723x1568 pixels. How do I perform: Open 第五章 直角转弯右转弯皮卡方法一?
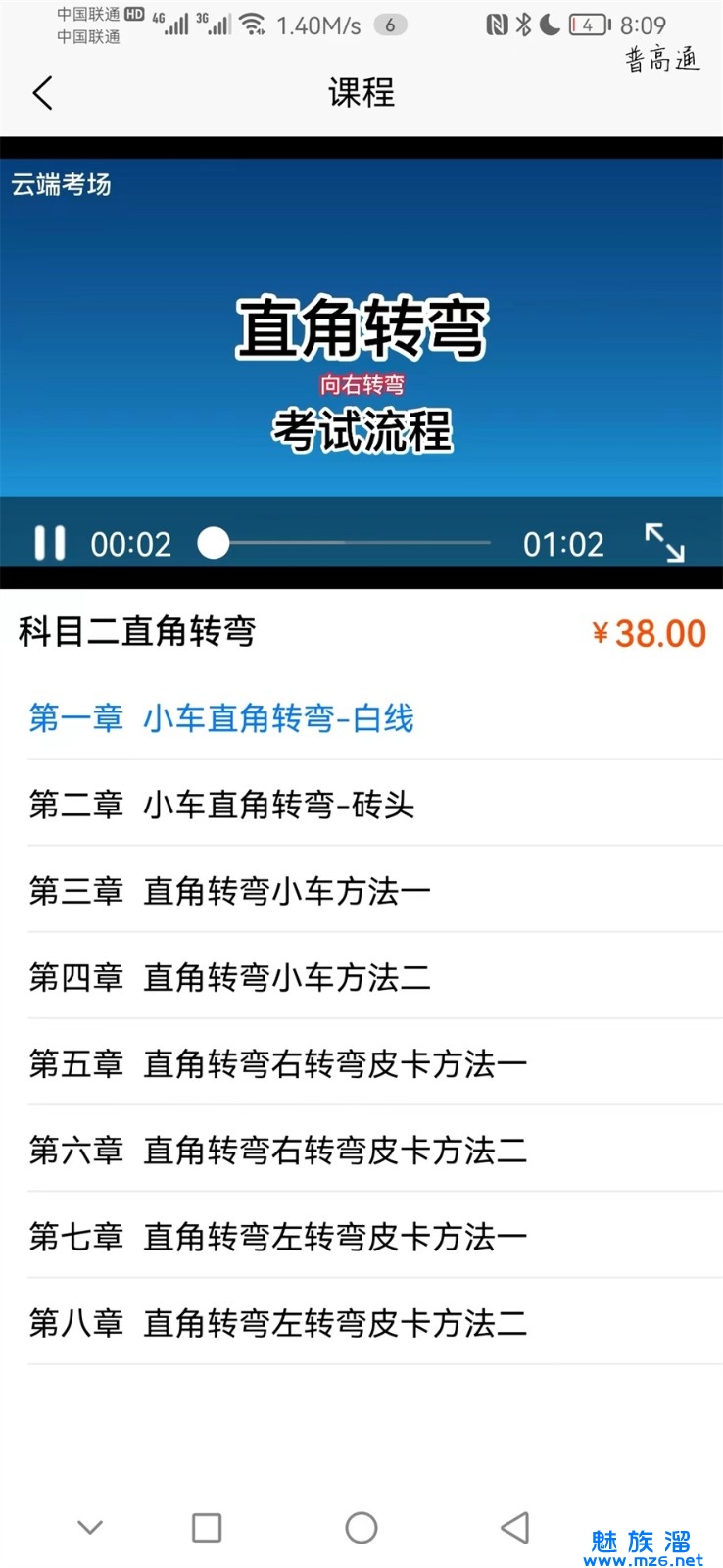point(278,1063)
